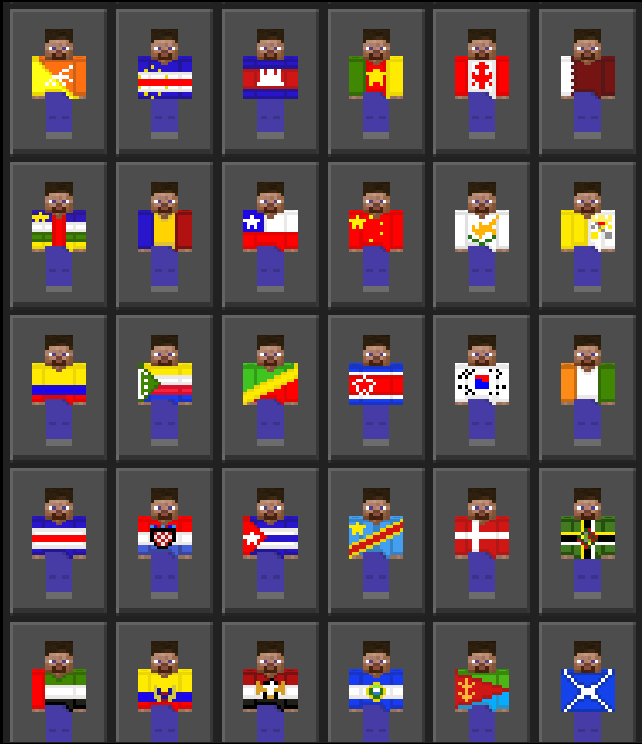
Task: Select the Denmark flag skin
Action: click(481, 540)
